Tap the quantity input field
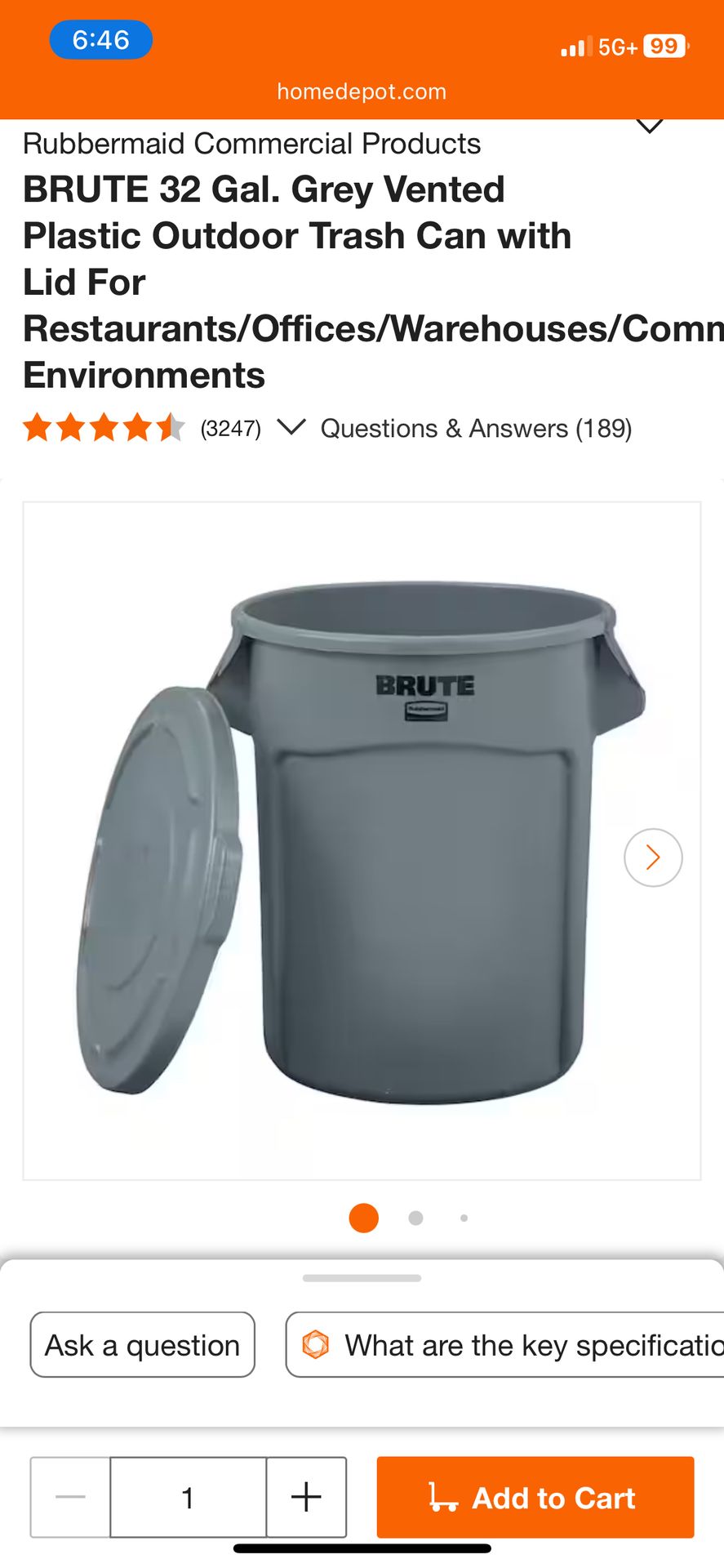 point(188,1497)
